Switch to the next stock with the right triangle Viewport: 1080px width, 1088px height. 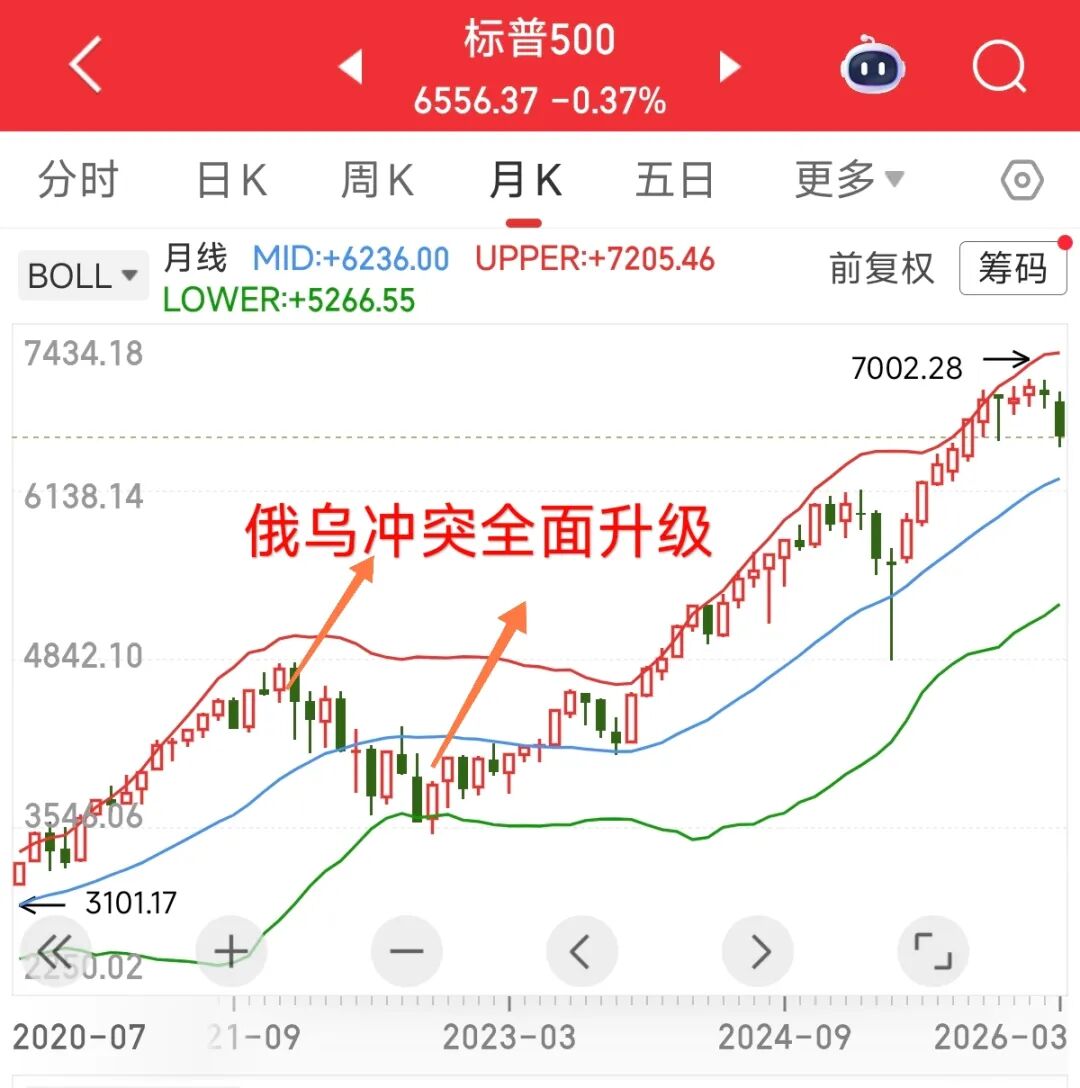[x=730, y=67]
